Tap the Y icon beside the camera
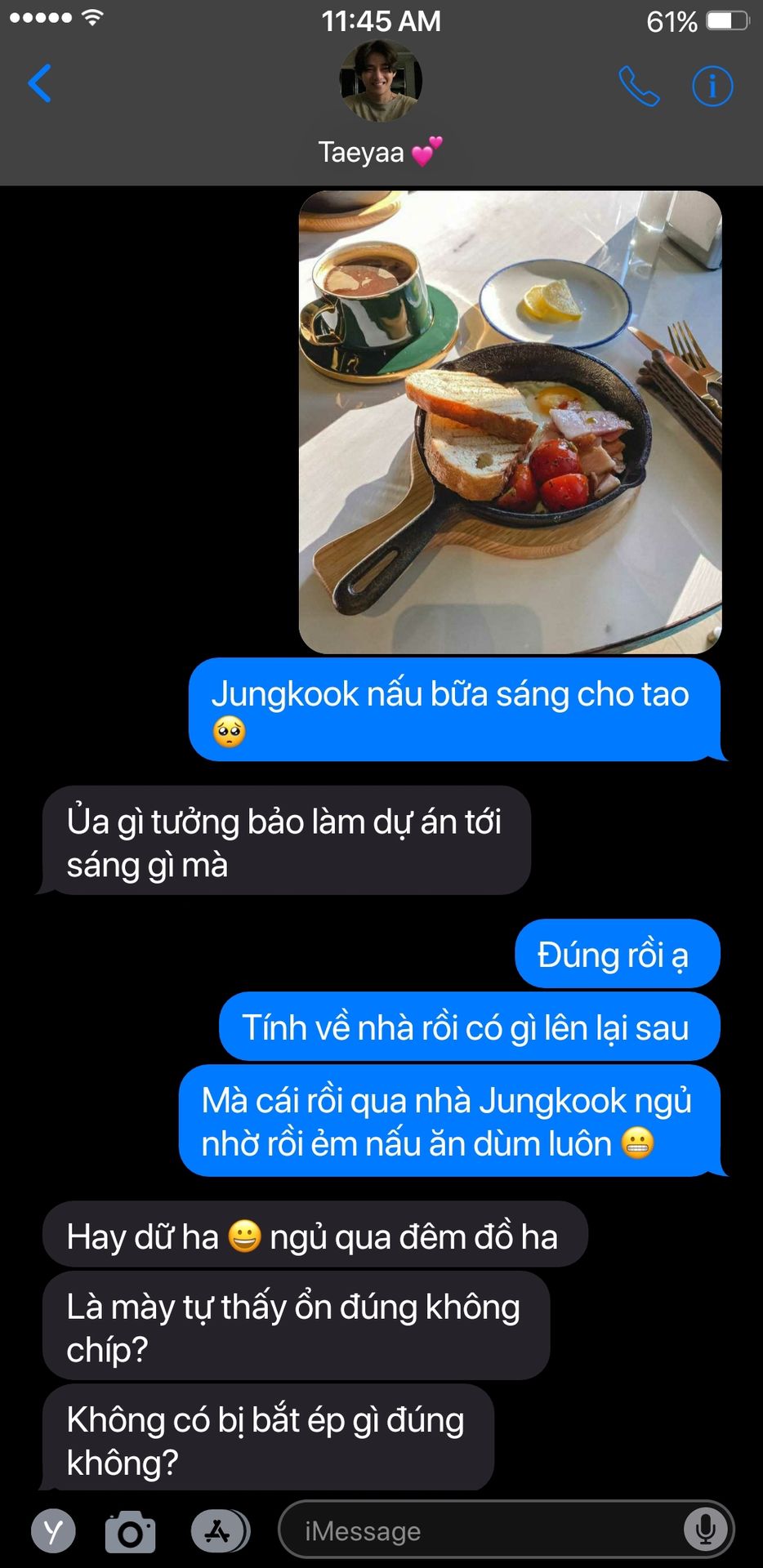This screenshot has width=763, height=1568. tap(54, 1531)
